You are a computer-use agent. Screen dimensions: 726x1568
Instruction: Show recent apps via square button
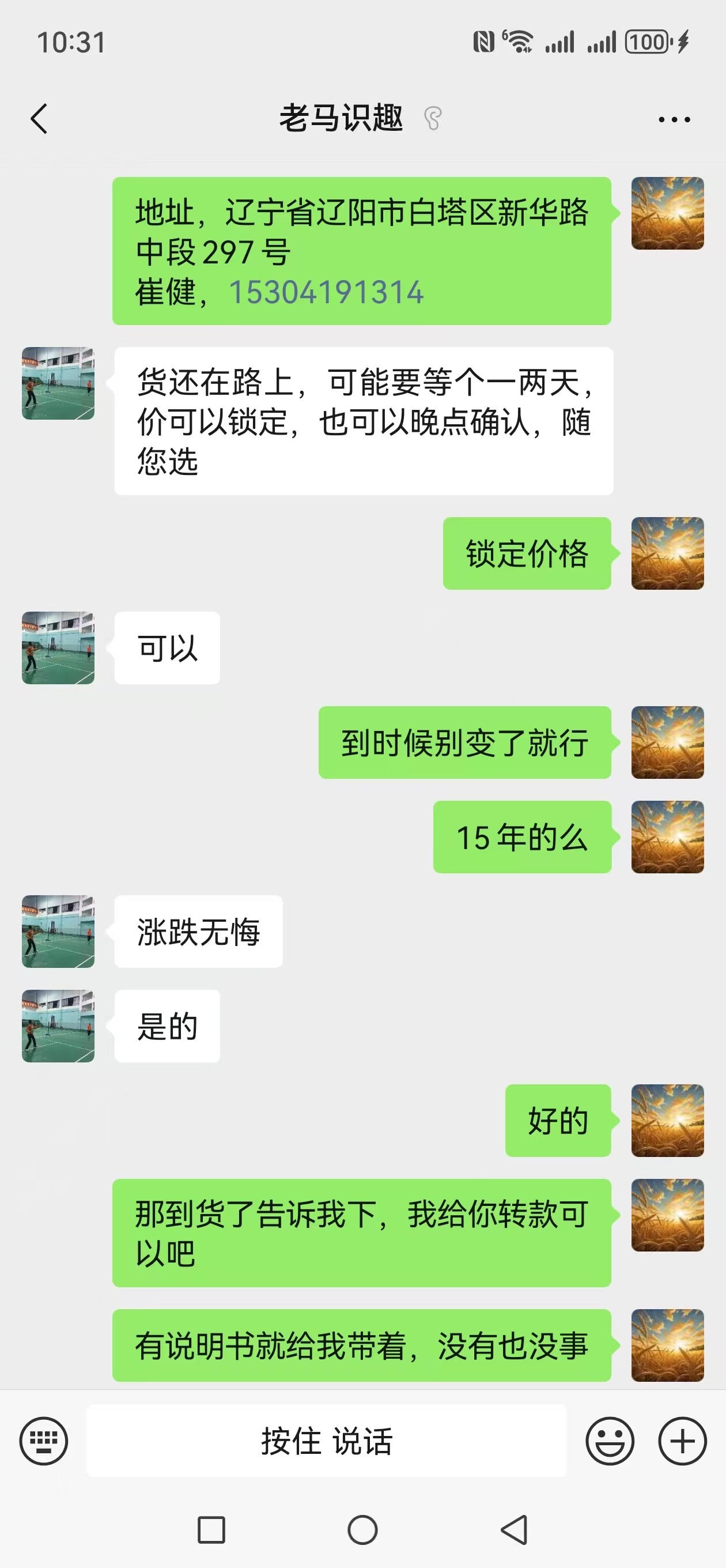click(x=211, y=1529)
